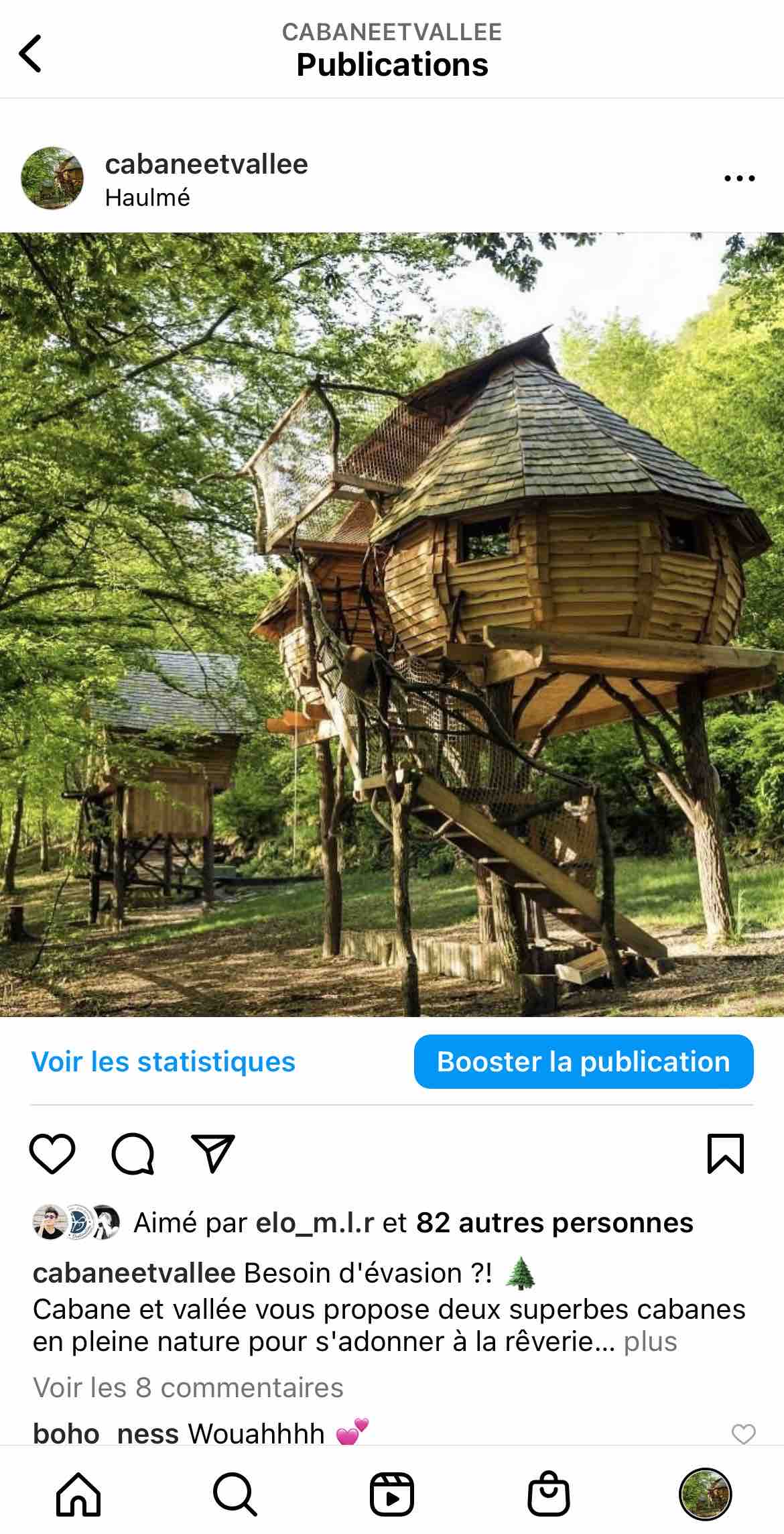Open the Shop bag tab
The image size is (784, 1534).
(x=549, y=1494)
